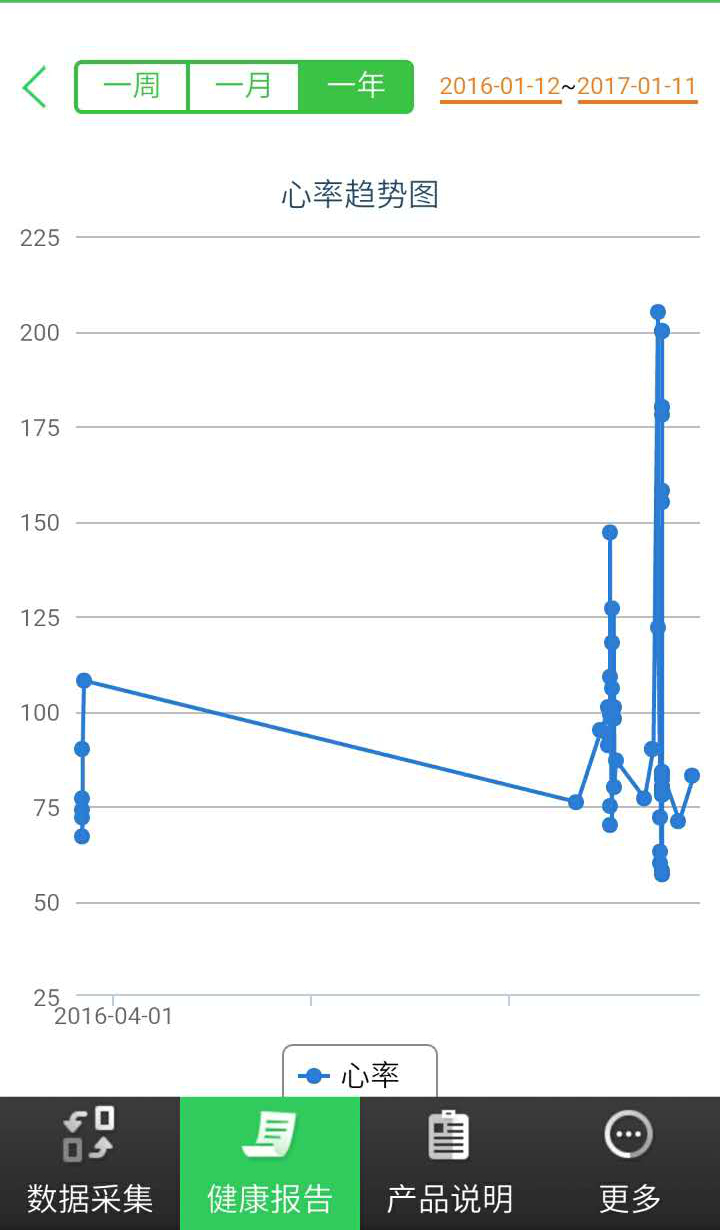Open the 产品说明 tab

(x=450, y=1163)
